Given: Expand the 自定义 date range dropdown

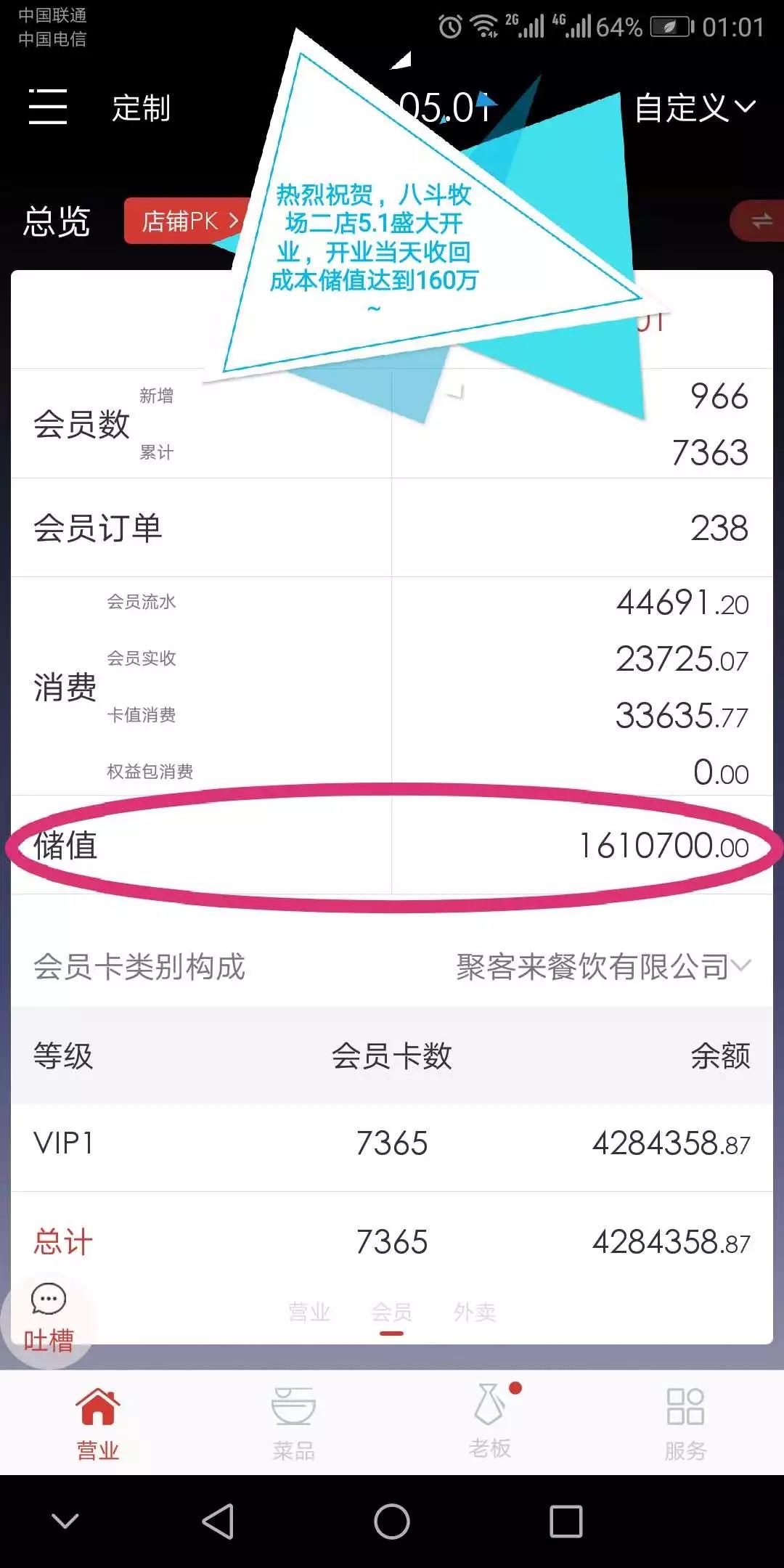Looking at the screenshot, I should click(695, 108).
